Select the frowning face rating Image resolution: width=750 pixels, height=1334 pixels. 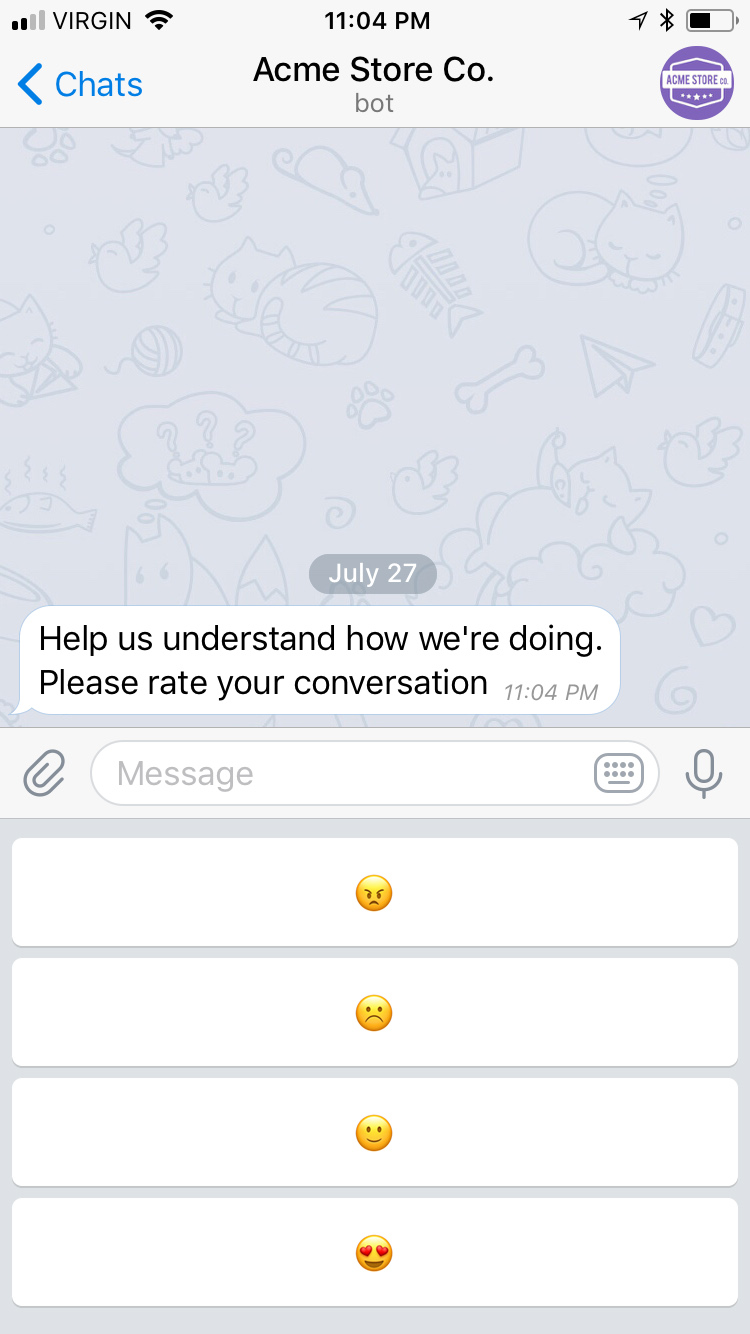pos(374,1012)
